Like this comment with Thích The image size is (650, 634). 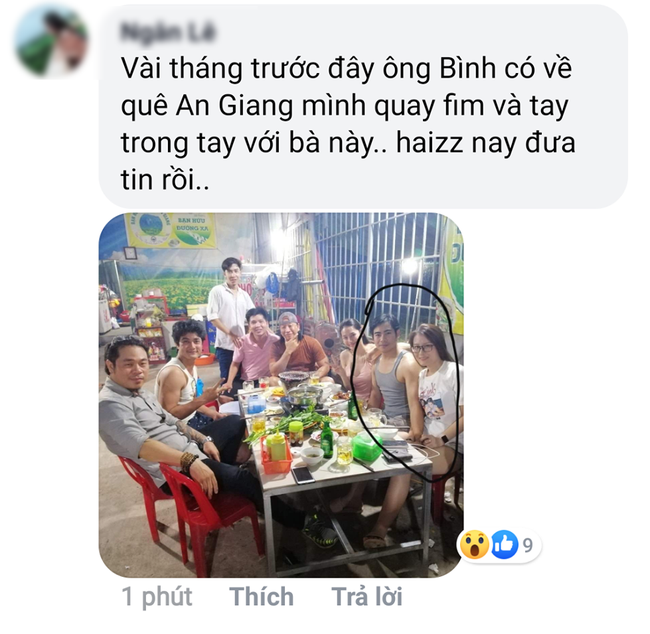pos(262,597)
